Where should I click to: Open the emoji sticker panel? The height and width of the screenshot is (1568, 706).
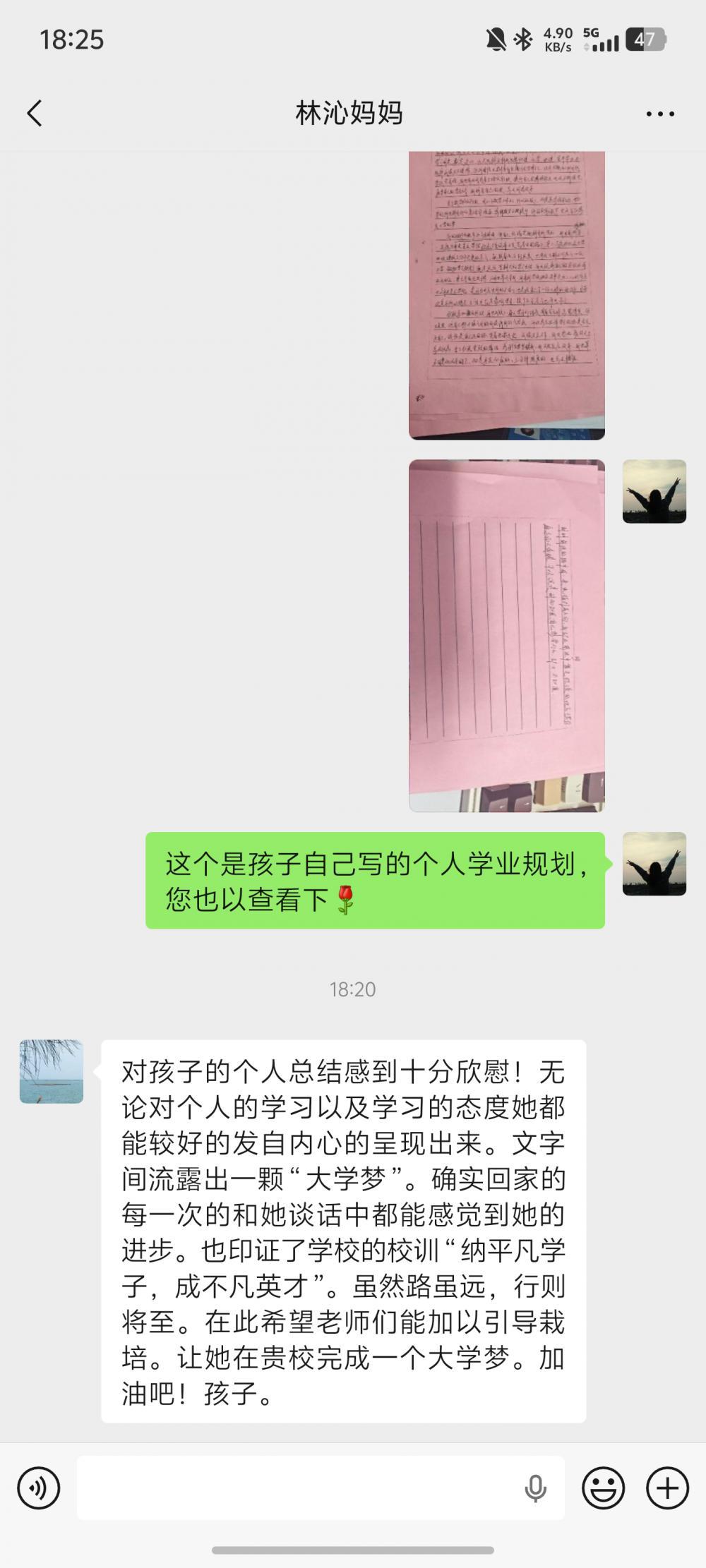point(603,1488)
